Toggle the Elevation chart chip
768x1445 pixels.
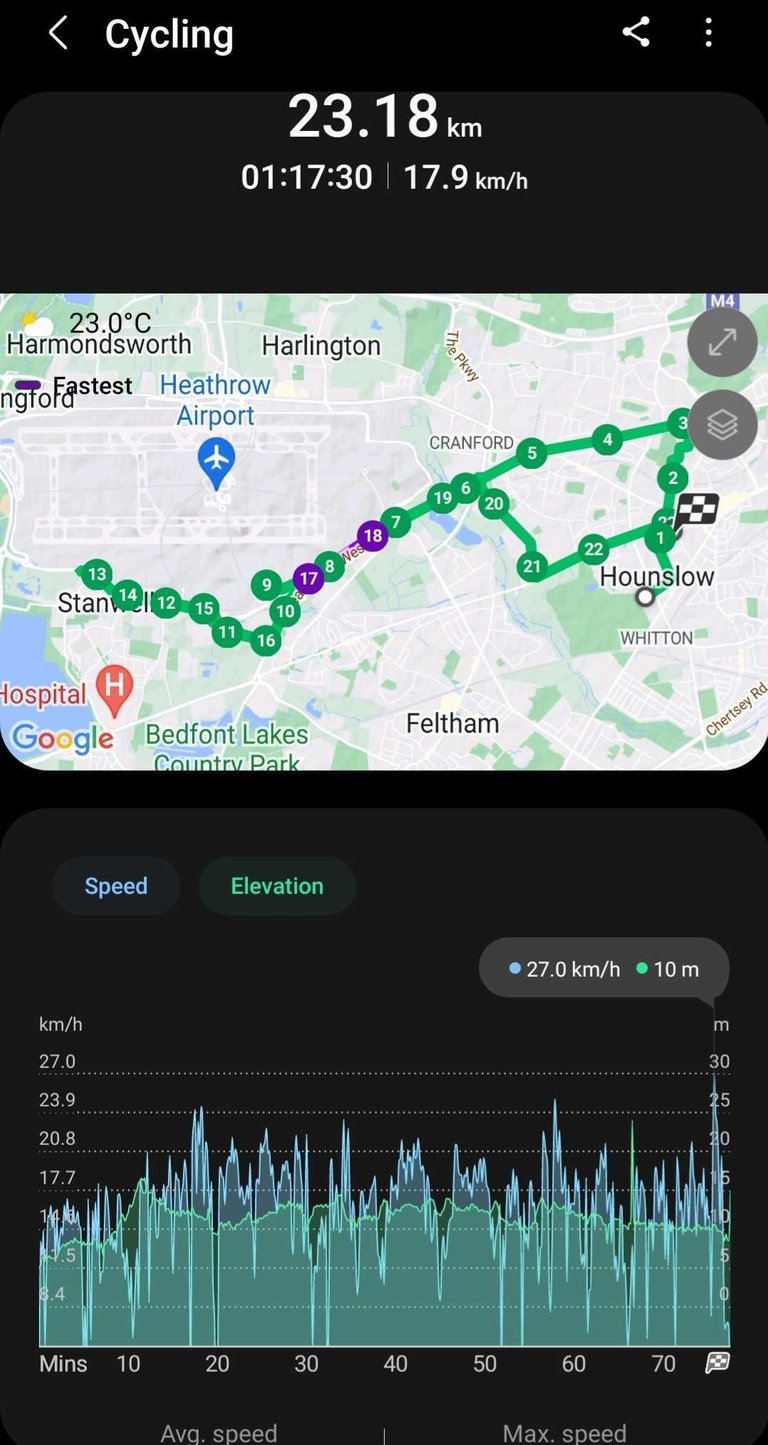pyautogui.click(x=277, y=886)
